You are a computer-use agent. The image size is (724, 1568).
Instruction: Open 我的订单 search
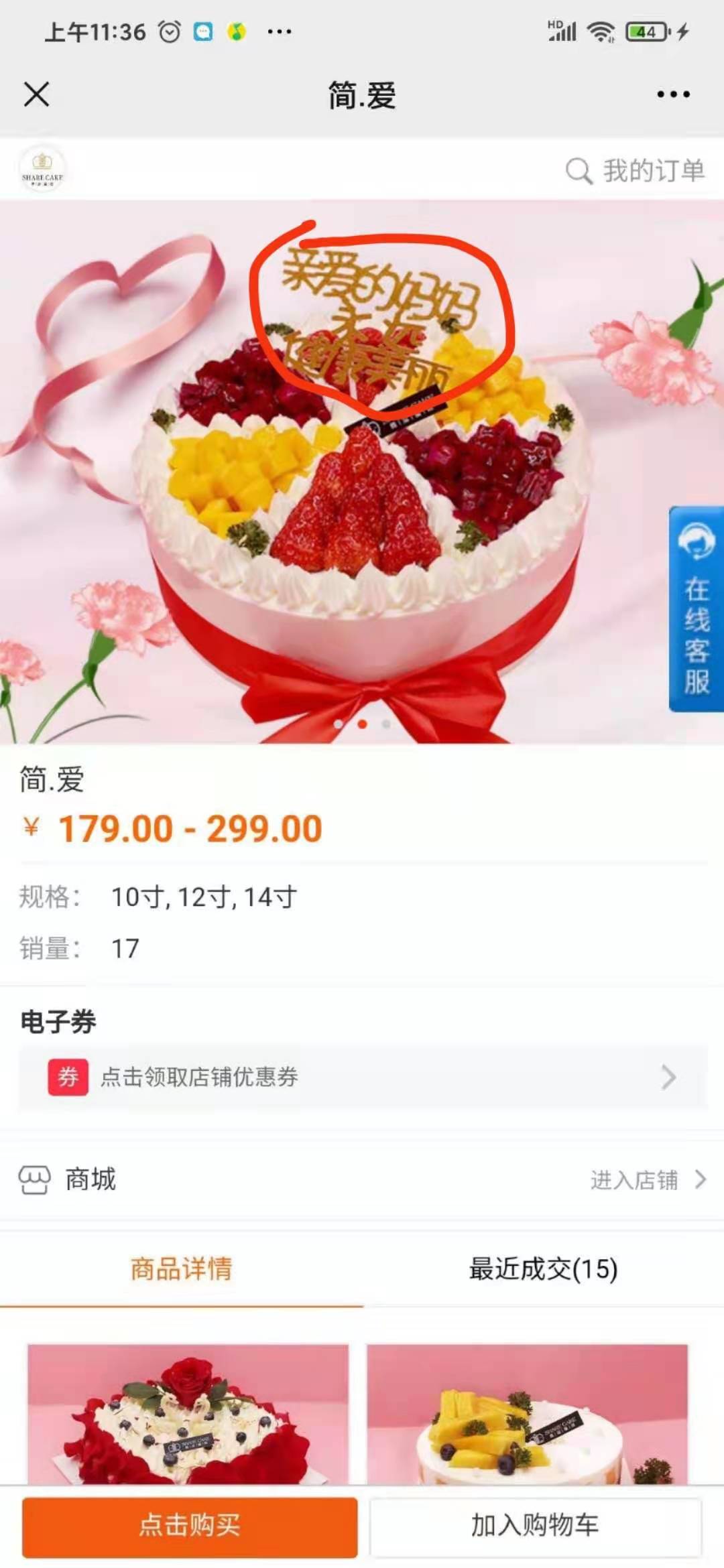coord(635,171)
